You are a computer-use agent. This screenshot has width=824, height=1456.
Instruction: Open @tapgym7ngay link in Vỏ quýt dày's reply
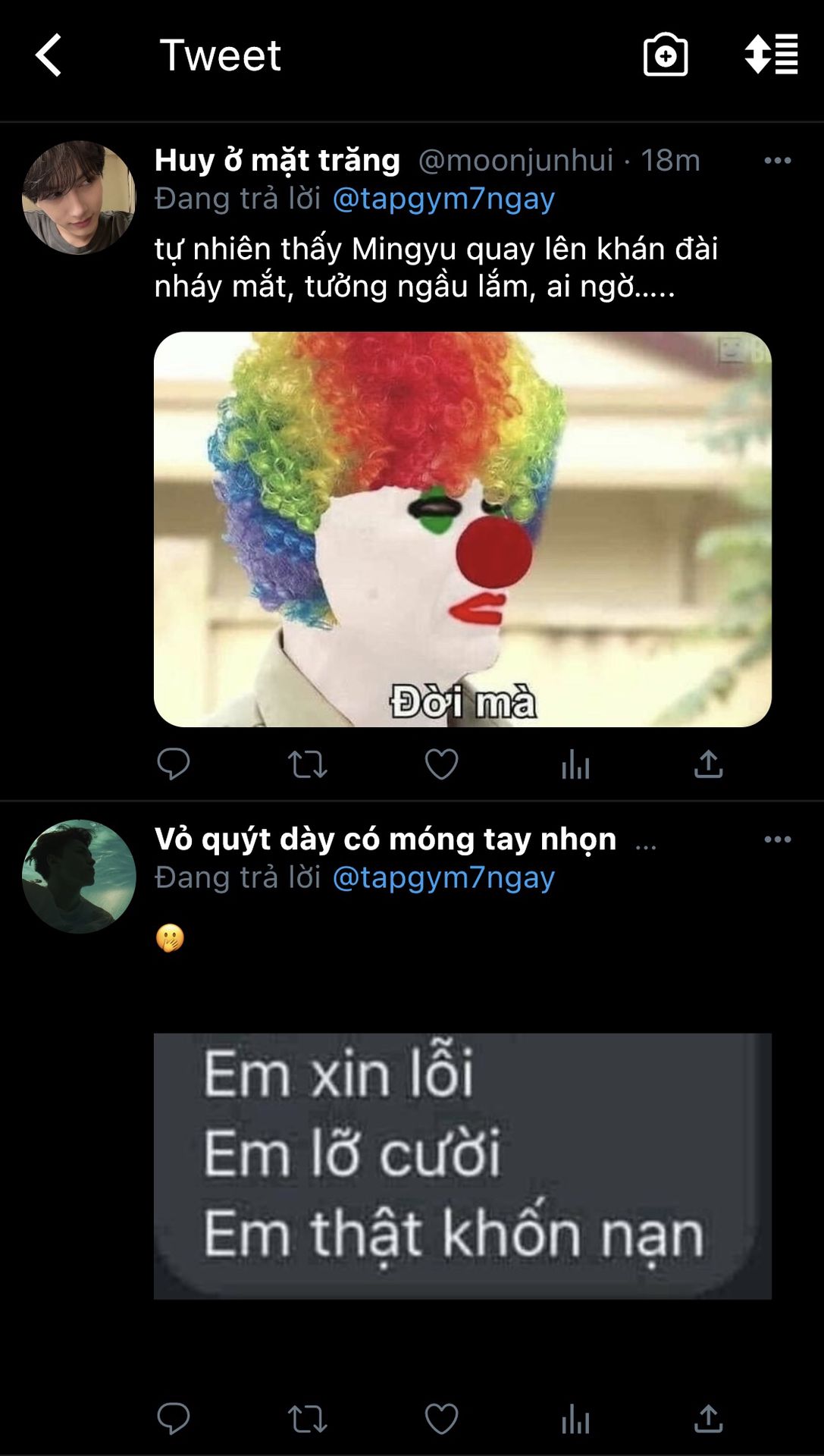(443, 877)
